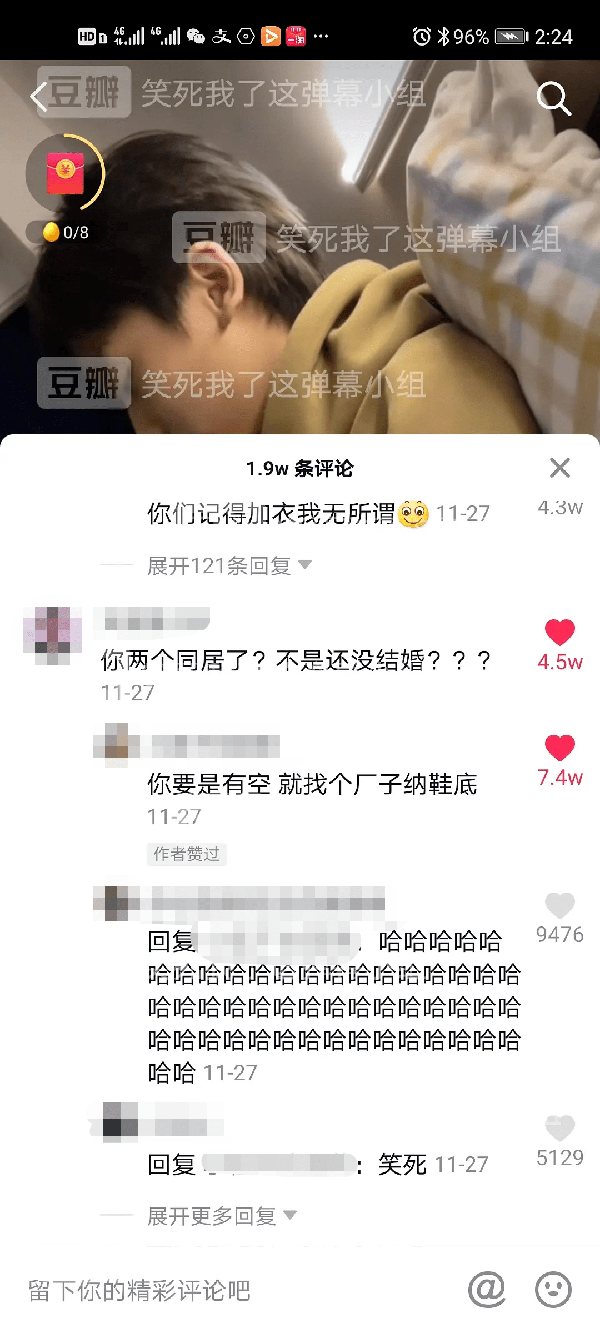600x1333 pixels.
Task: Tap the comment box 留下你的精彩评论吧
Action: pyautogui.click(x=200, y=1290)
